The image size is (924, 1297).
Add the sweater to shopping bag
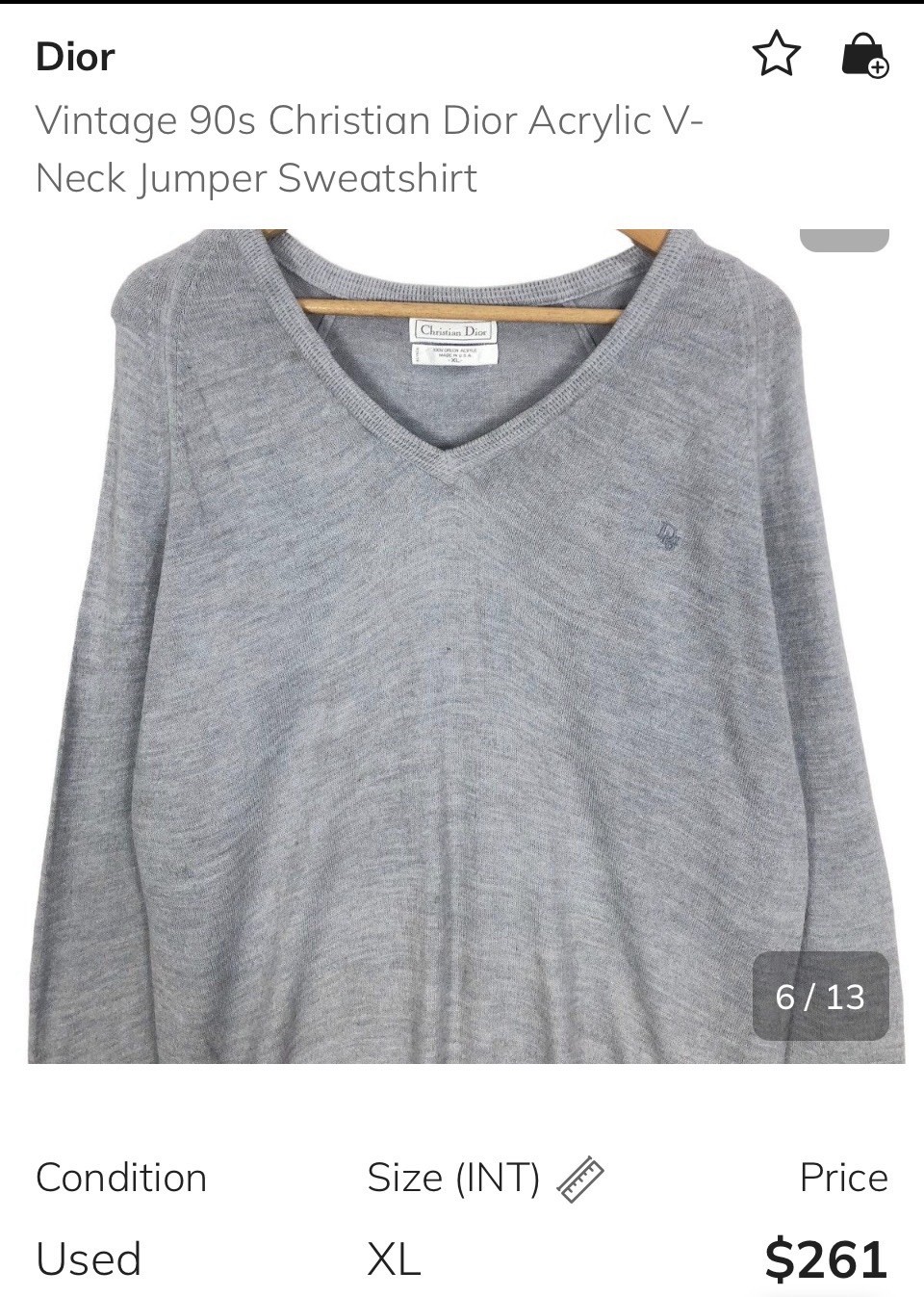pos(864,55)
